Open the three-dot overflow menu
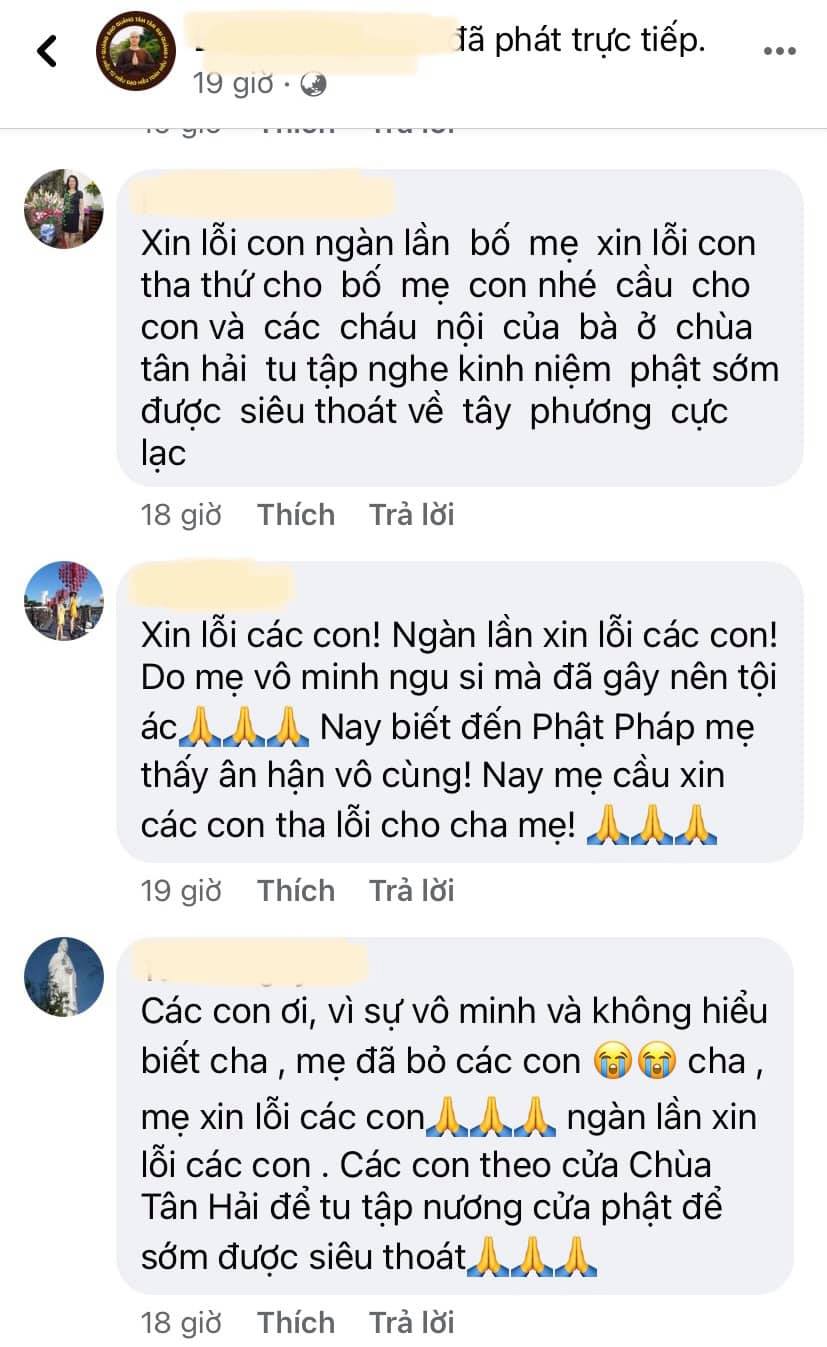The image size is (827, 1347). click(779, 52)
